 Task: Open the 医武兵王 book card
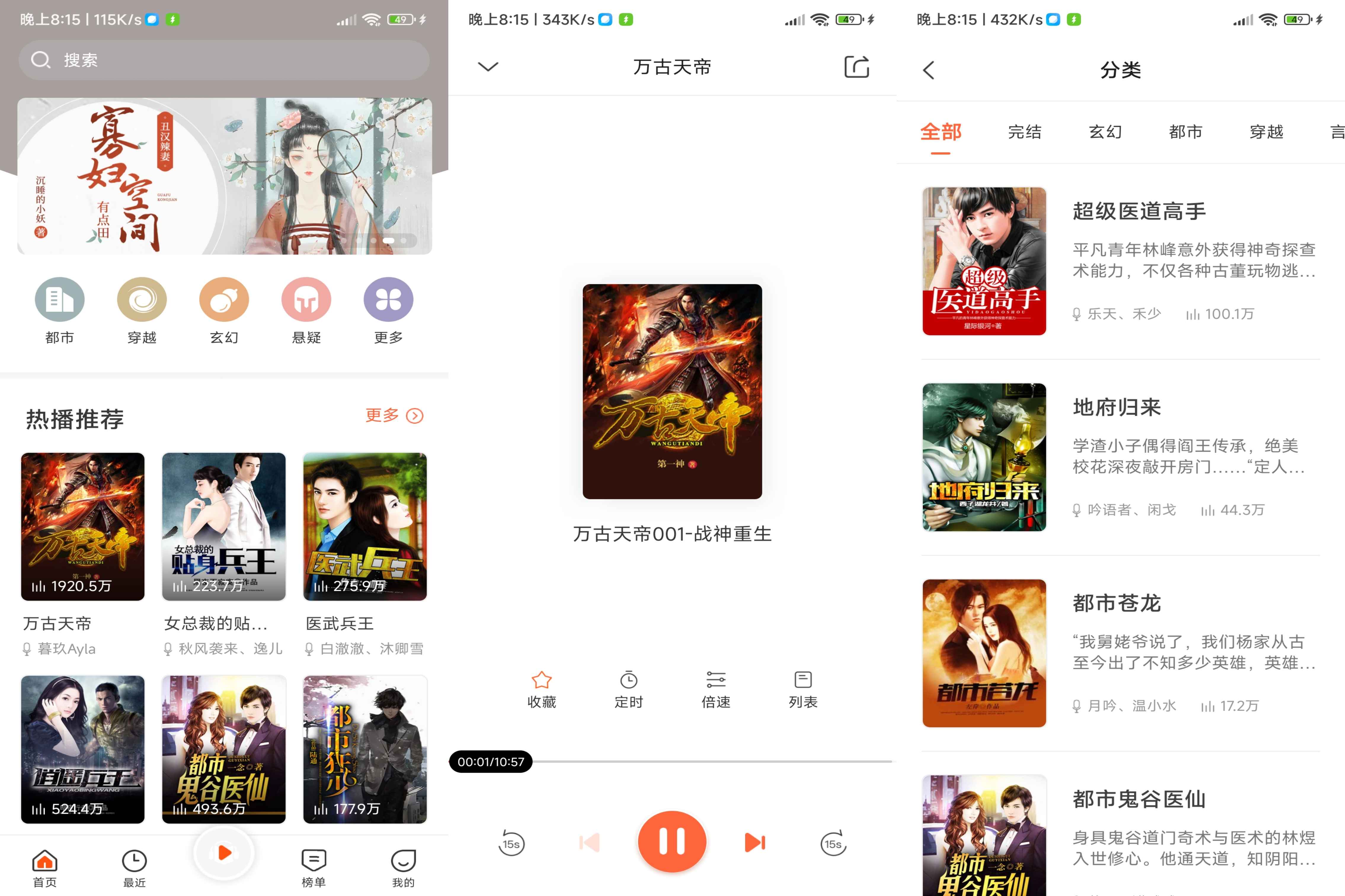pyautogui.click(x=365, y=526)
